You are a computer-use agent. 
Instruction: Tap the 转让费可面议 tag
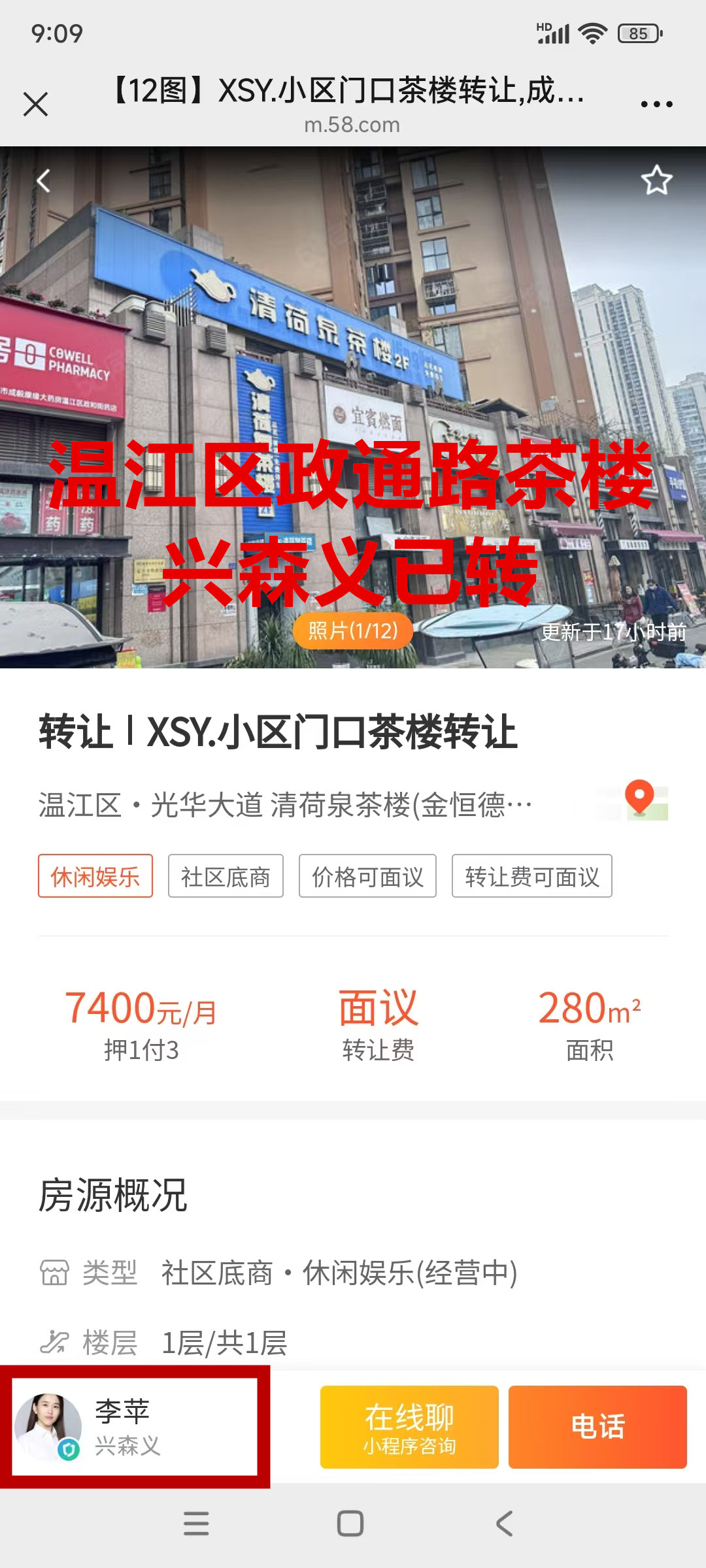point(531,876)
